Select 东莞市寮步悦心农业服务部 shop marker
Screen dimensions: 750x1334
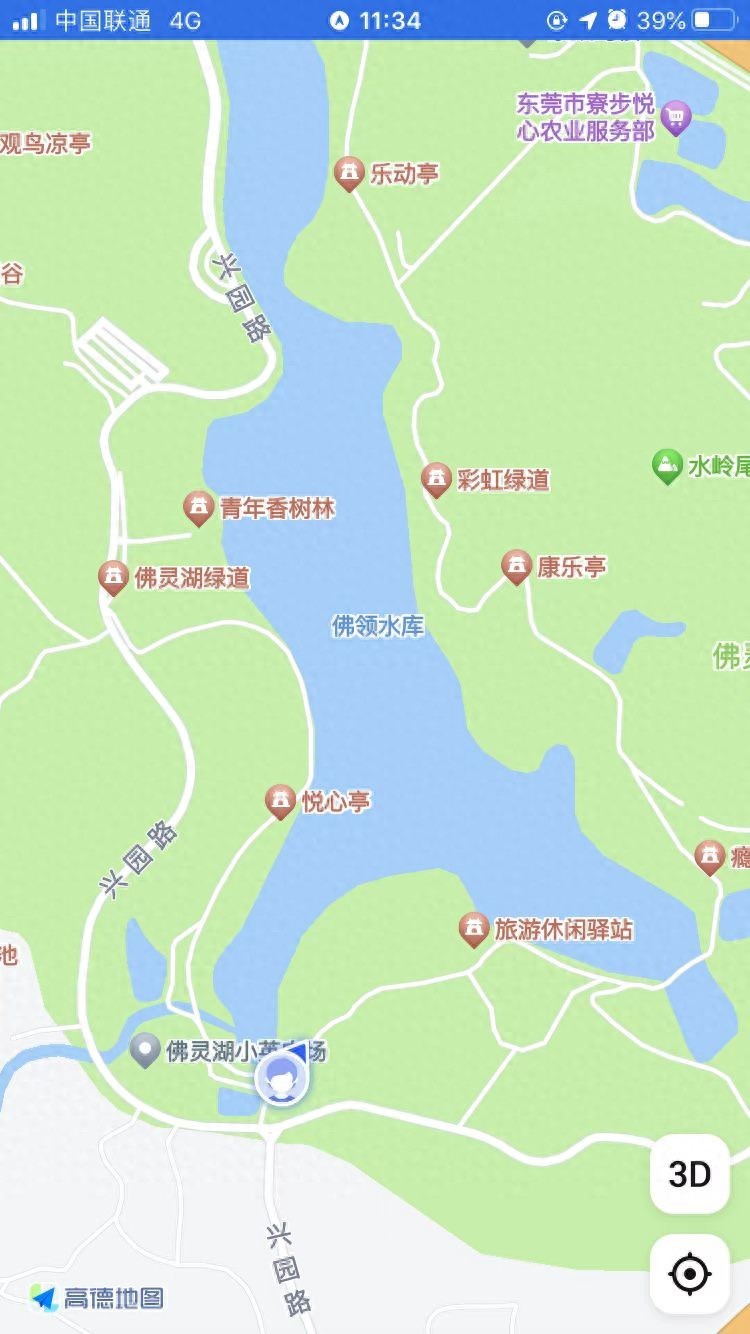676,118
